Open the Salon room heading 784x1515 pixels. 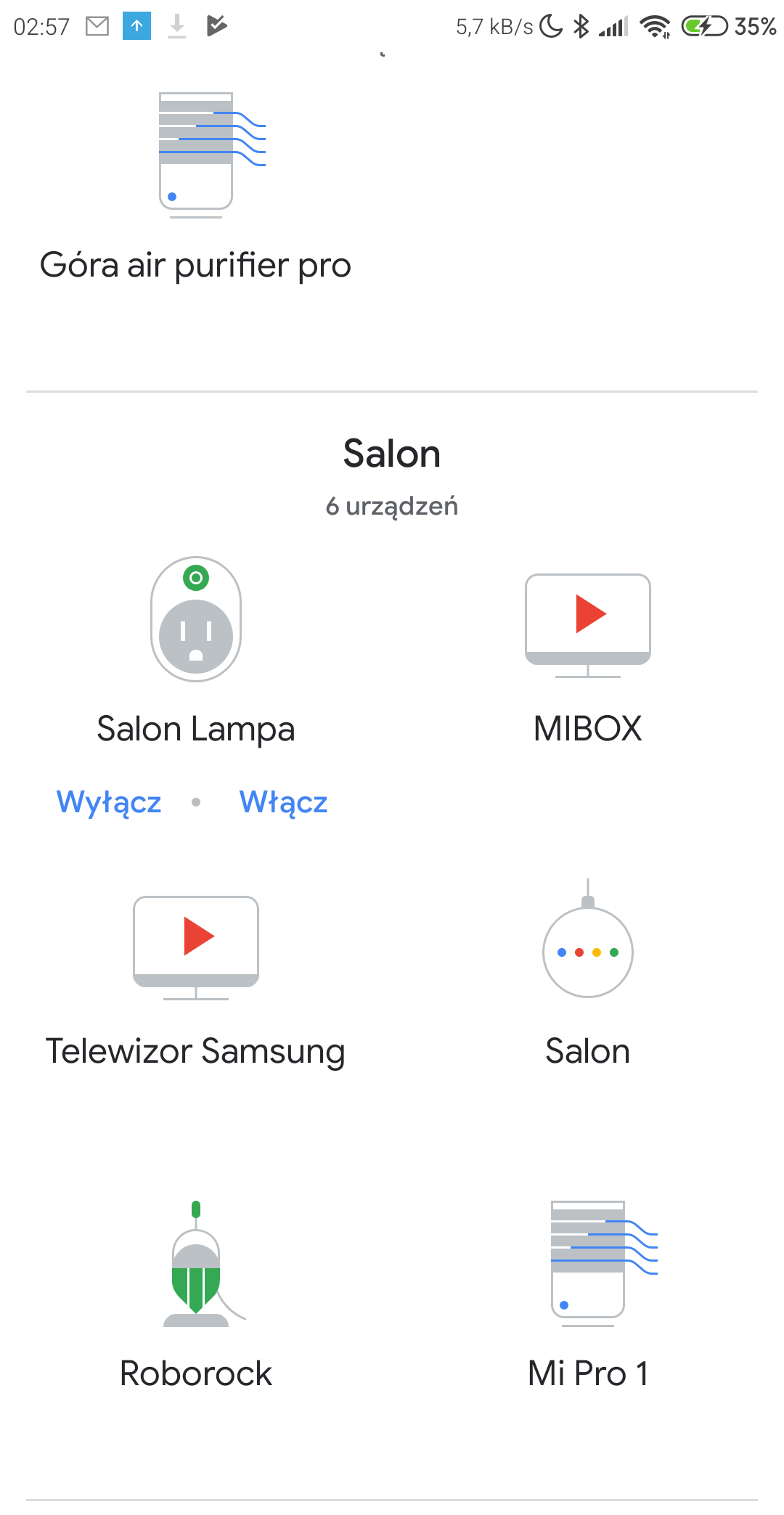click(392, 454)
